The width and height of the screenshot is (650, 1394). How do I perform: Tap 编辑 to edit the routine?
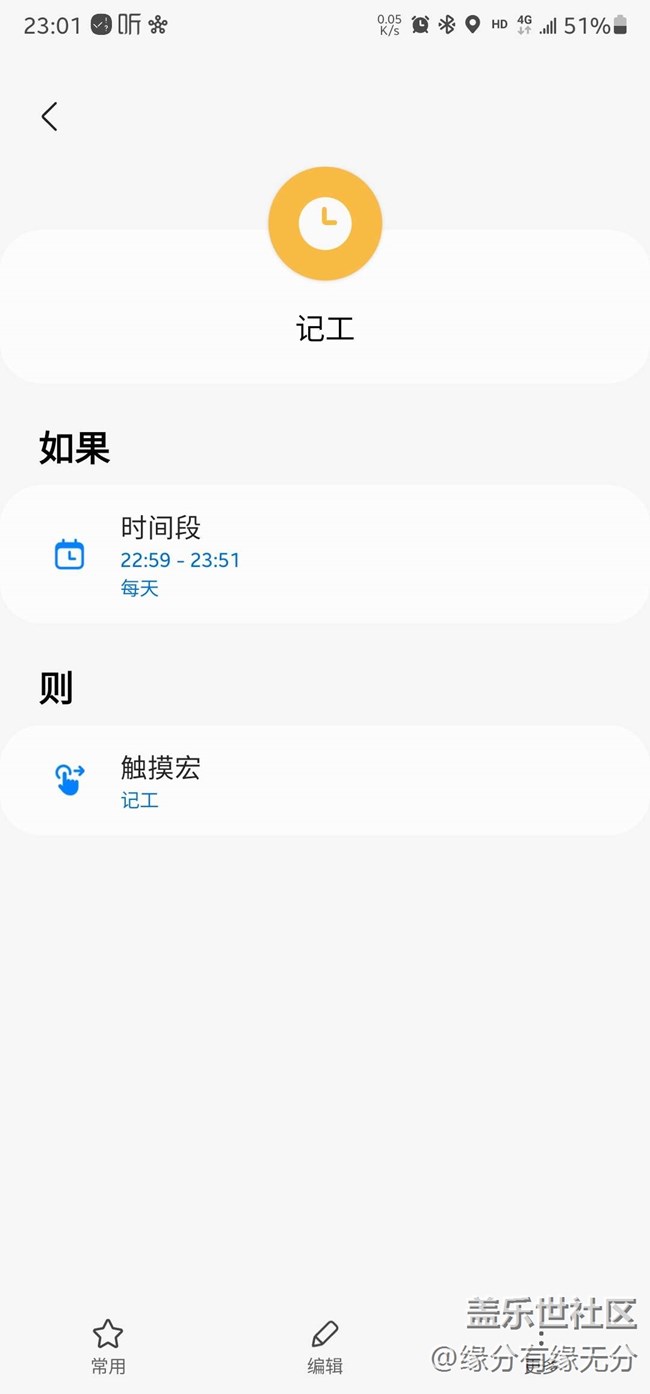point(325,1346)
